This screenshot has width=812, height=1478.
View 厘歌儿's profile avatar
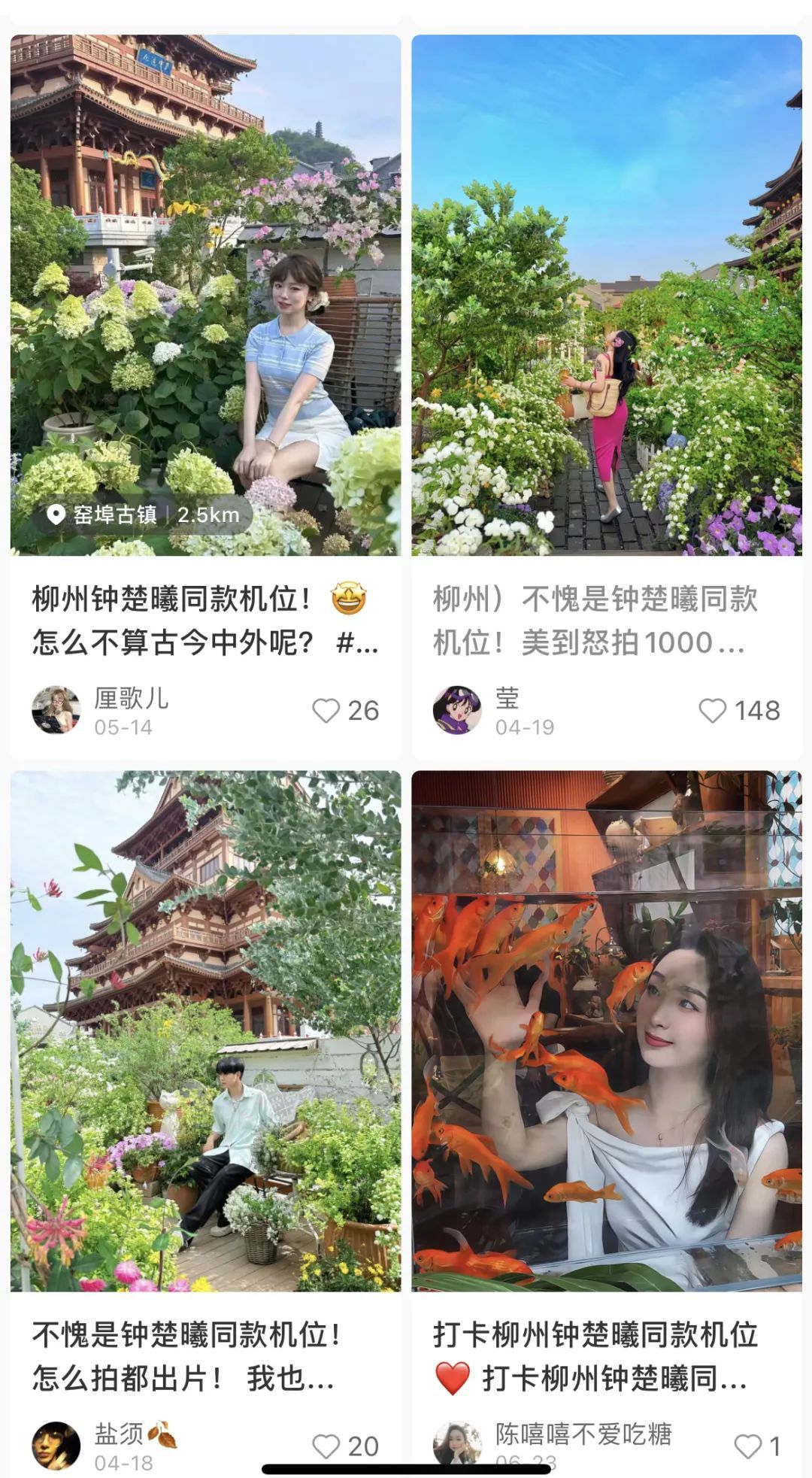(x=56, y=710)
